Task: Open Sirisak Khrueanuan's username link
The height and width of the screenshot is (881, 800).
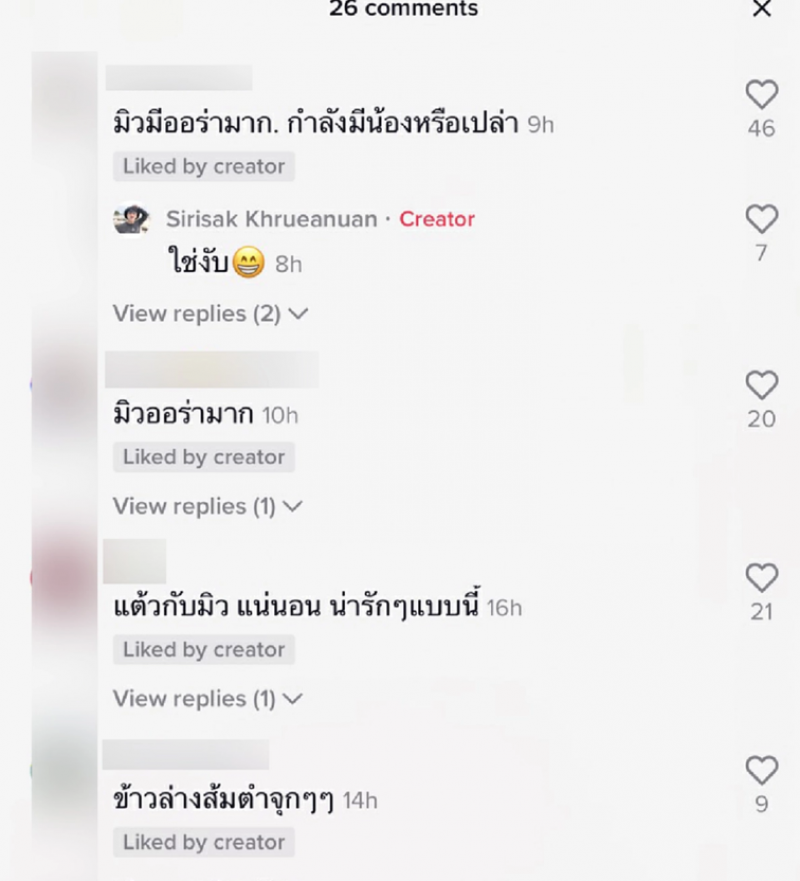Action: pos(271,219)
